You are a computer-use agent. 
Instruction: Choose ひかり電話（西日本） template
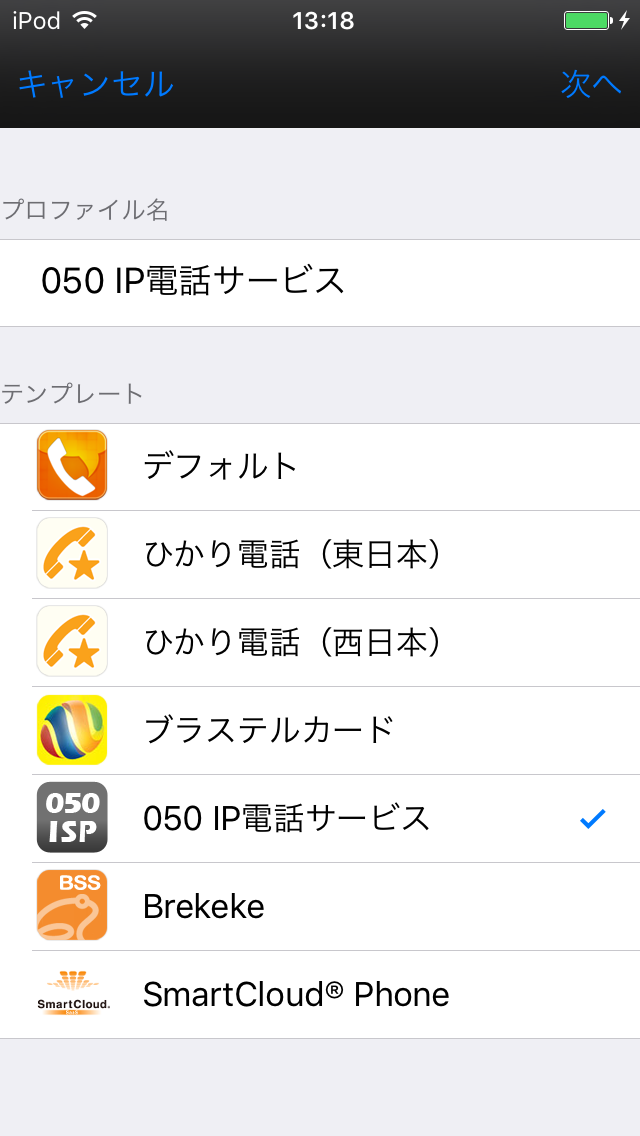coord(320,642)
